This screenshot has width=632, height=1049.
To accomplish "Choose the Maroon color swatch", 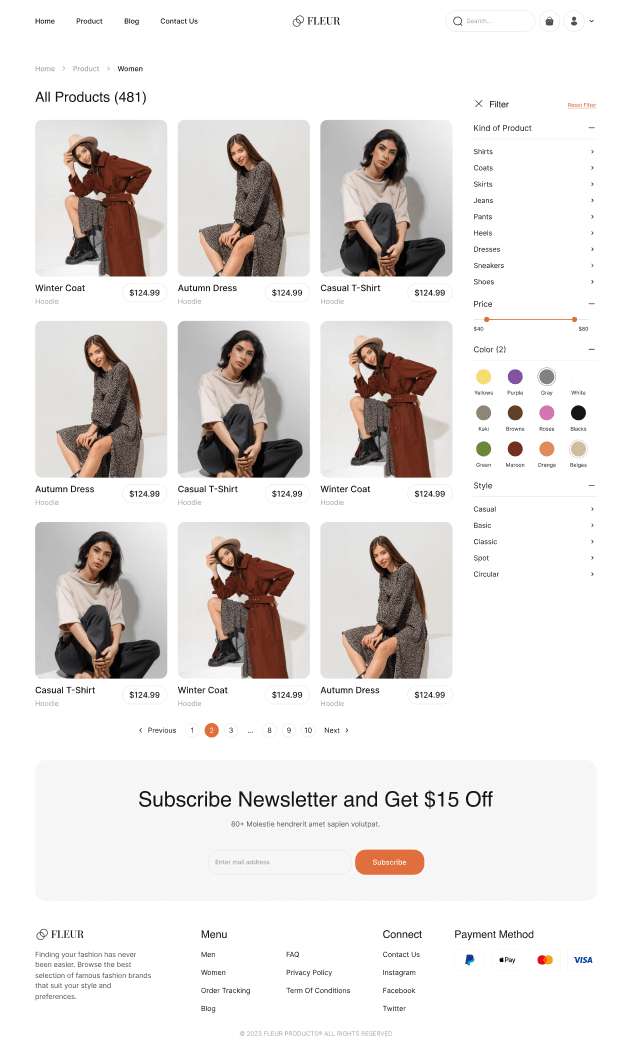I will click(515, 448).
